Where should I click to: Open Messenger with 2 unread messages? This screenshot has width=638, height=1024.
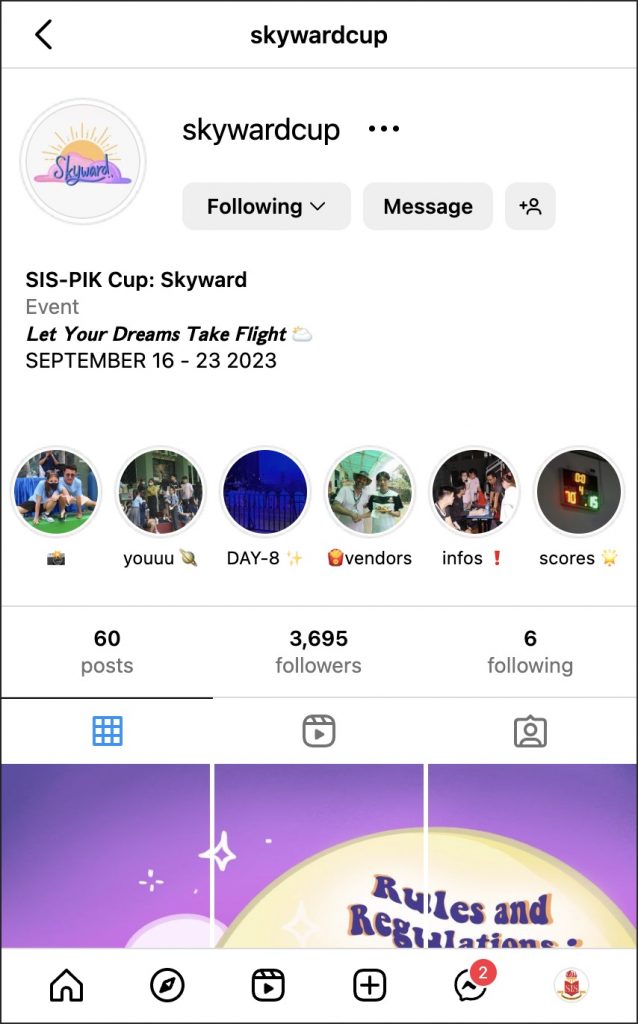click(470, 986)
